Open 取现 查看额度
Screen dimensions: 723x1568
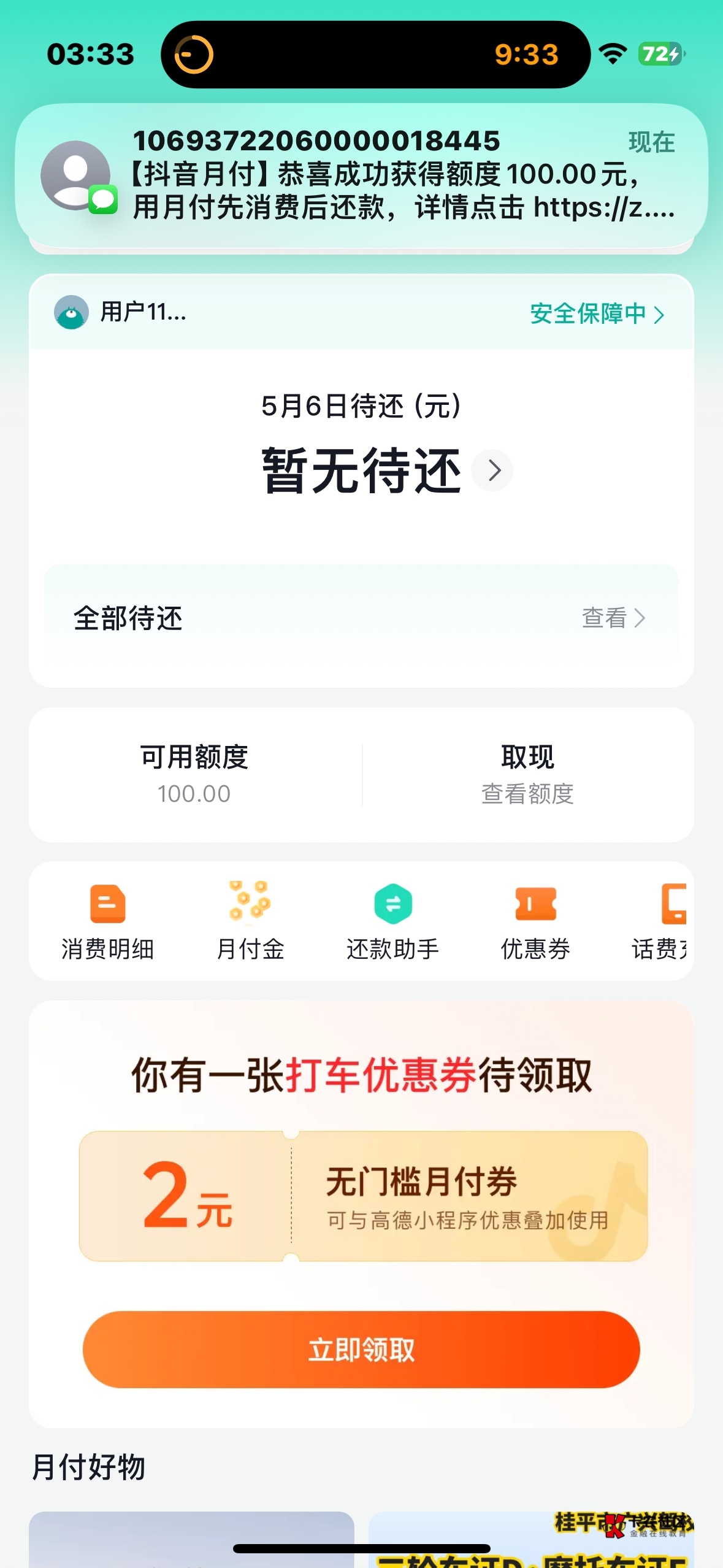(x=527, y=774)
